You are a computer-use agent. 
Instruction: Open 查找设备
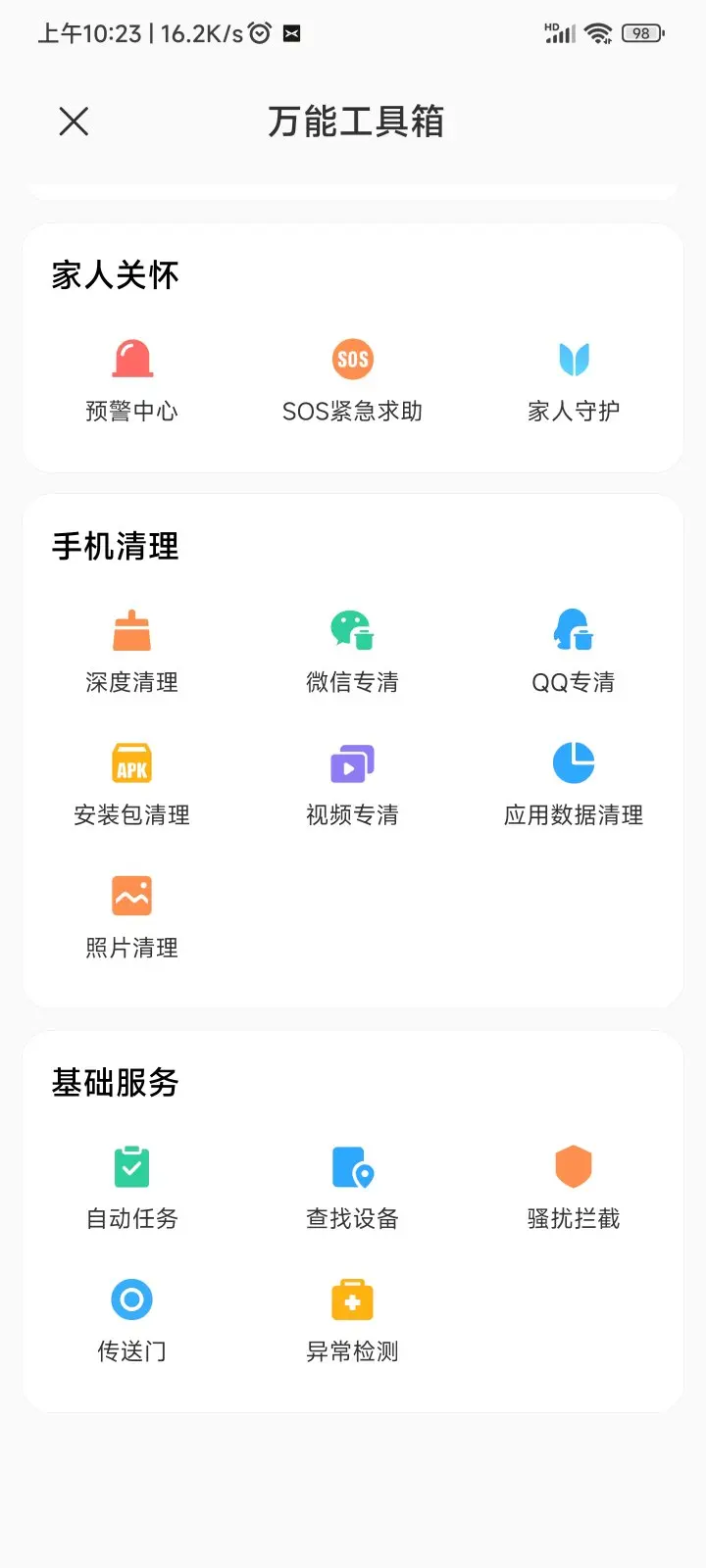[x=352, y=1188]
